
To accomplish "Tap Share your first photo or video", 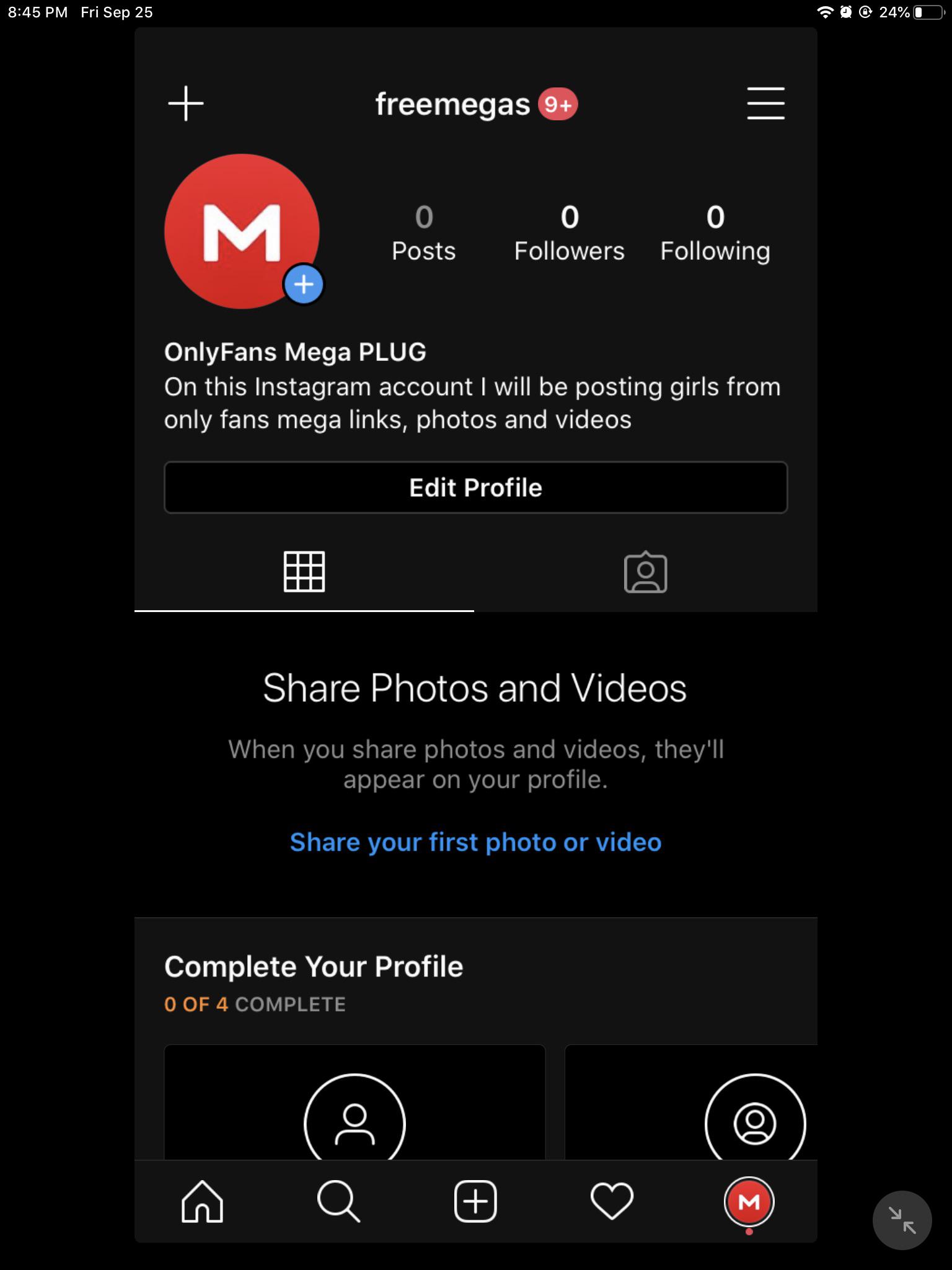I will pos(475,842).
